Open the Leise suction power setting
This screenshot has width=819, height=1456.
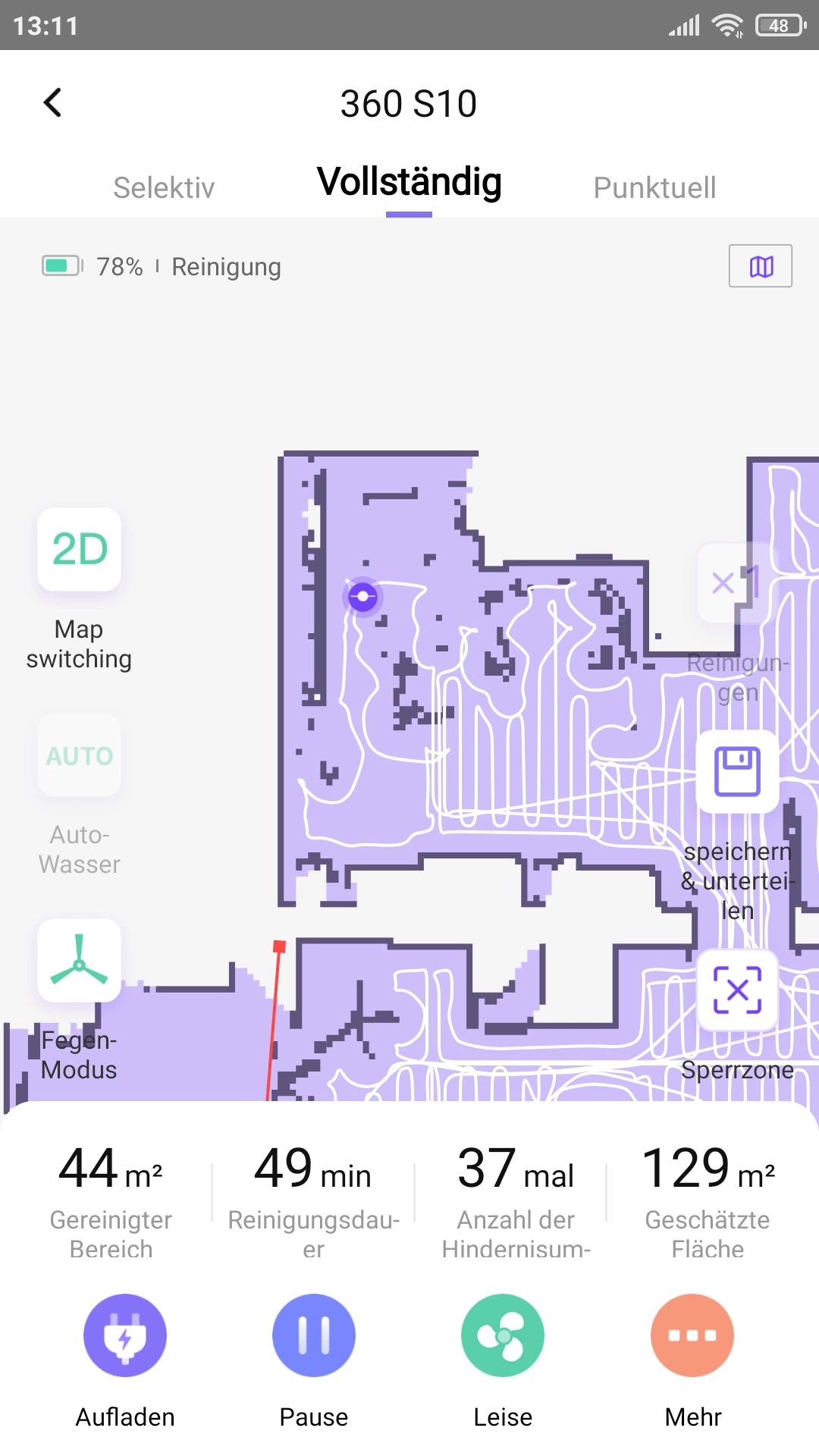tap(503, 1335)
